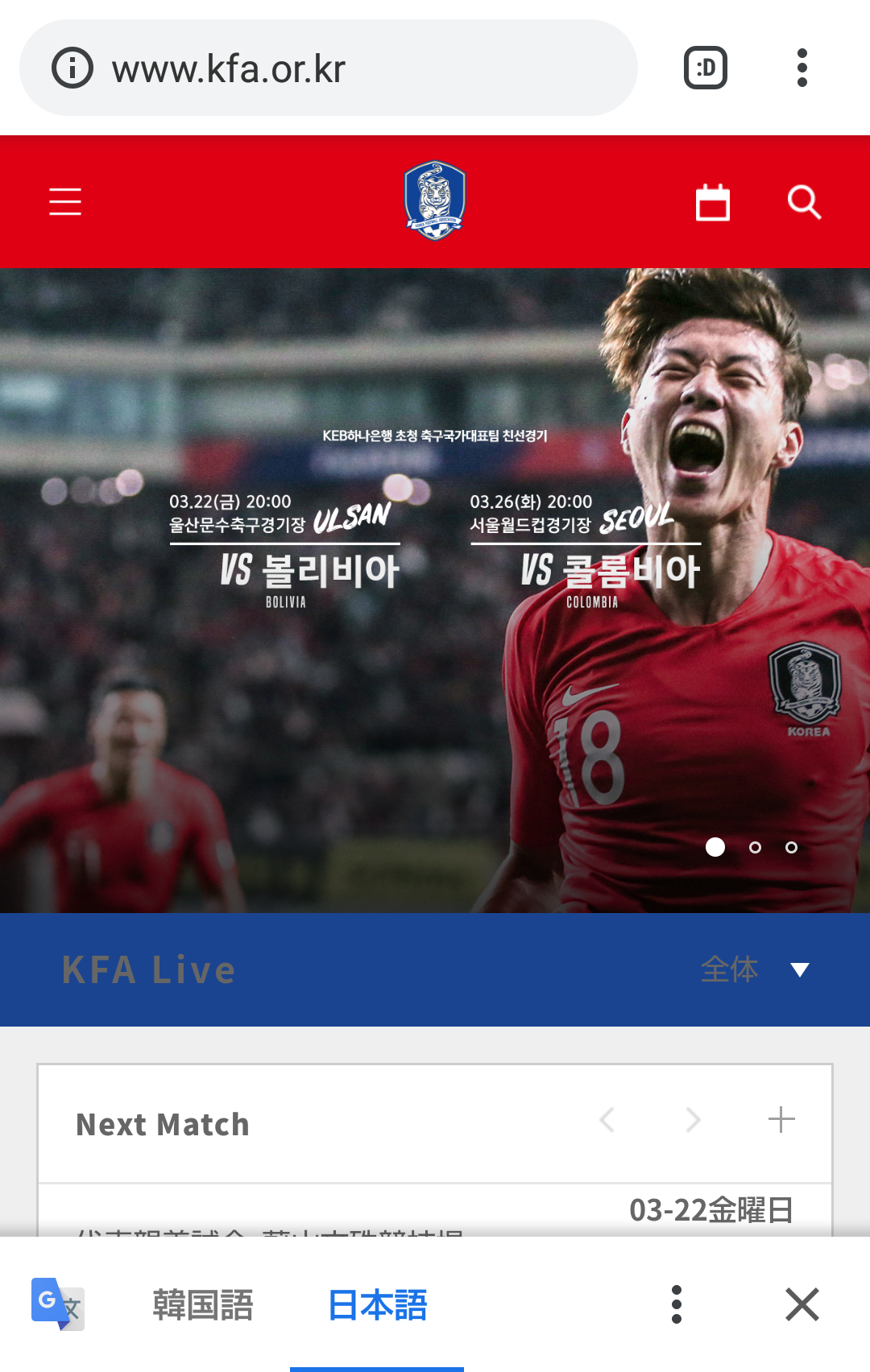Screen dimensions: 870x1372
Task: Jump to the second banner slide
Action: (755, 847)
